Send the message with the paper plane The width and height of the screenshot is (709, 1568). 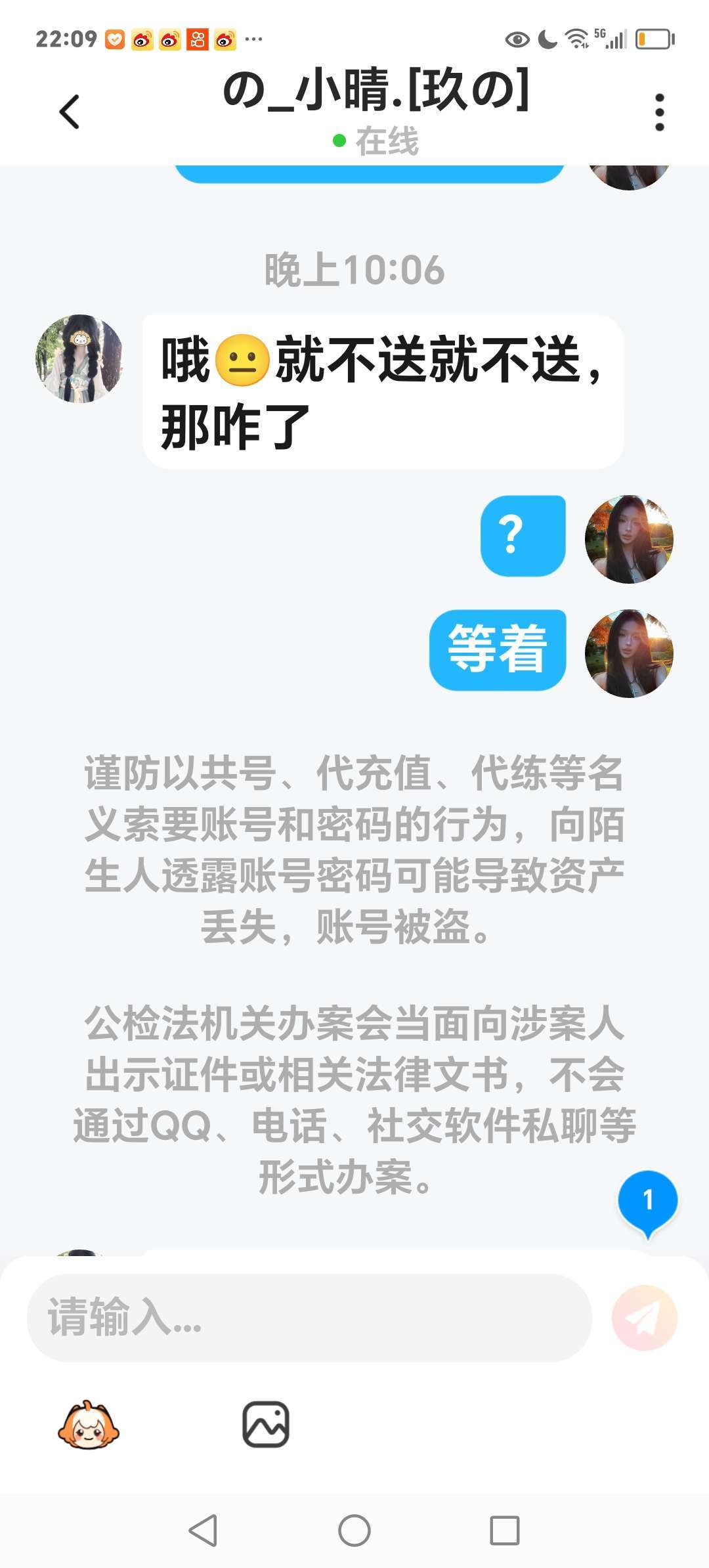[x=644, y=1317]
